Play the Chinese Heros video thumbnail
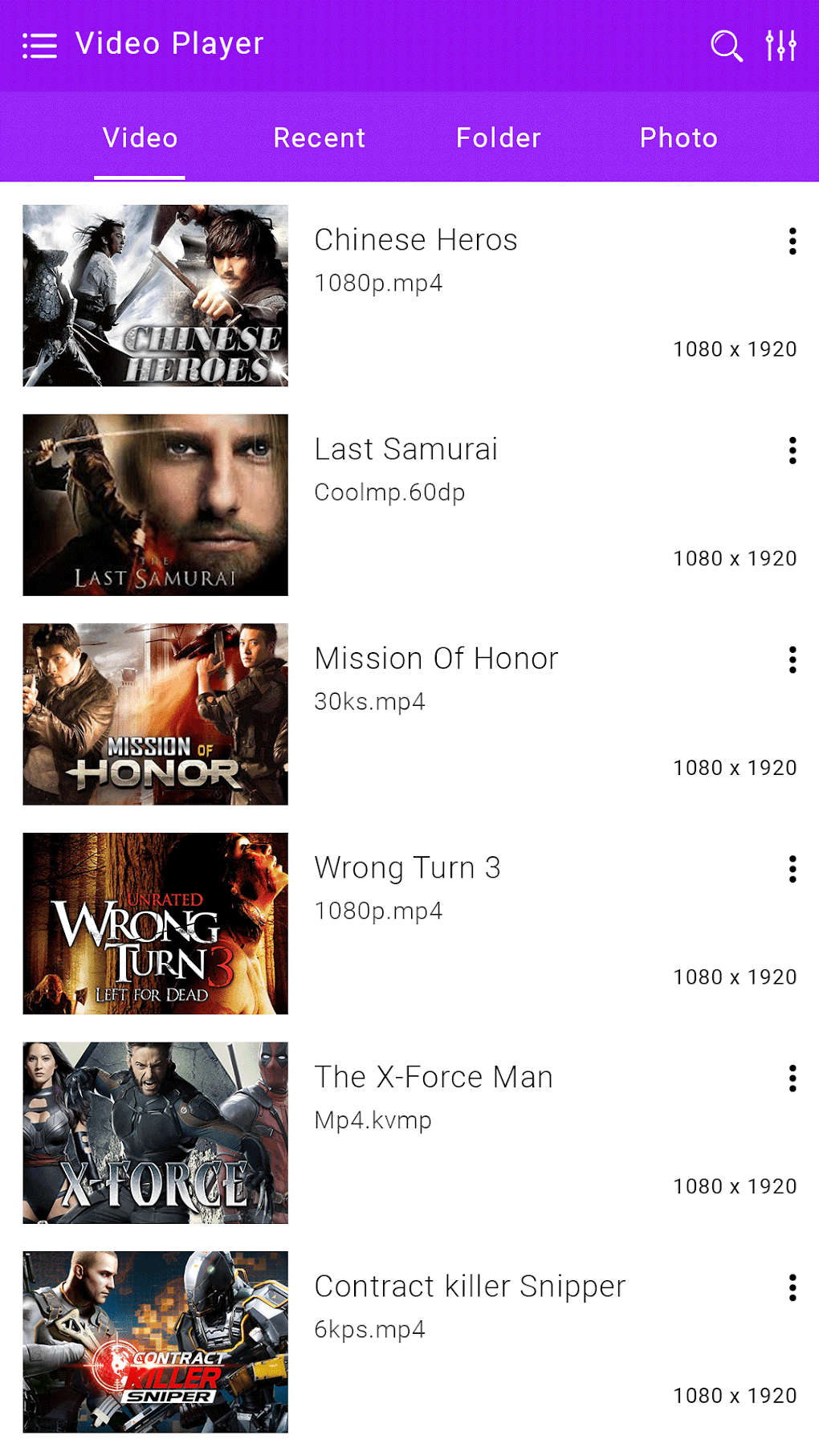This screenshot has height=1456, width=819. (x=154, y=295)
